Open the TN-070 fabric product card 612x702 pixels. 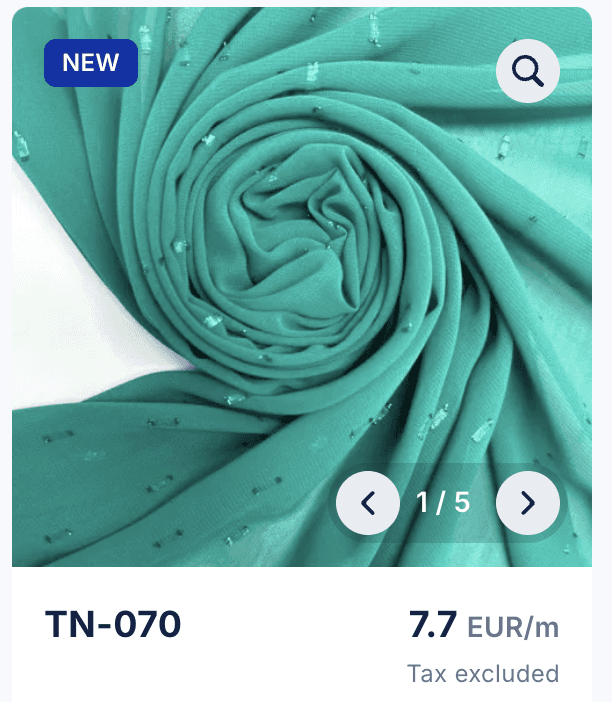pos(113,624)
